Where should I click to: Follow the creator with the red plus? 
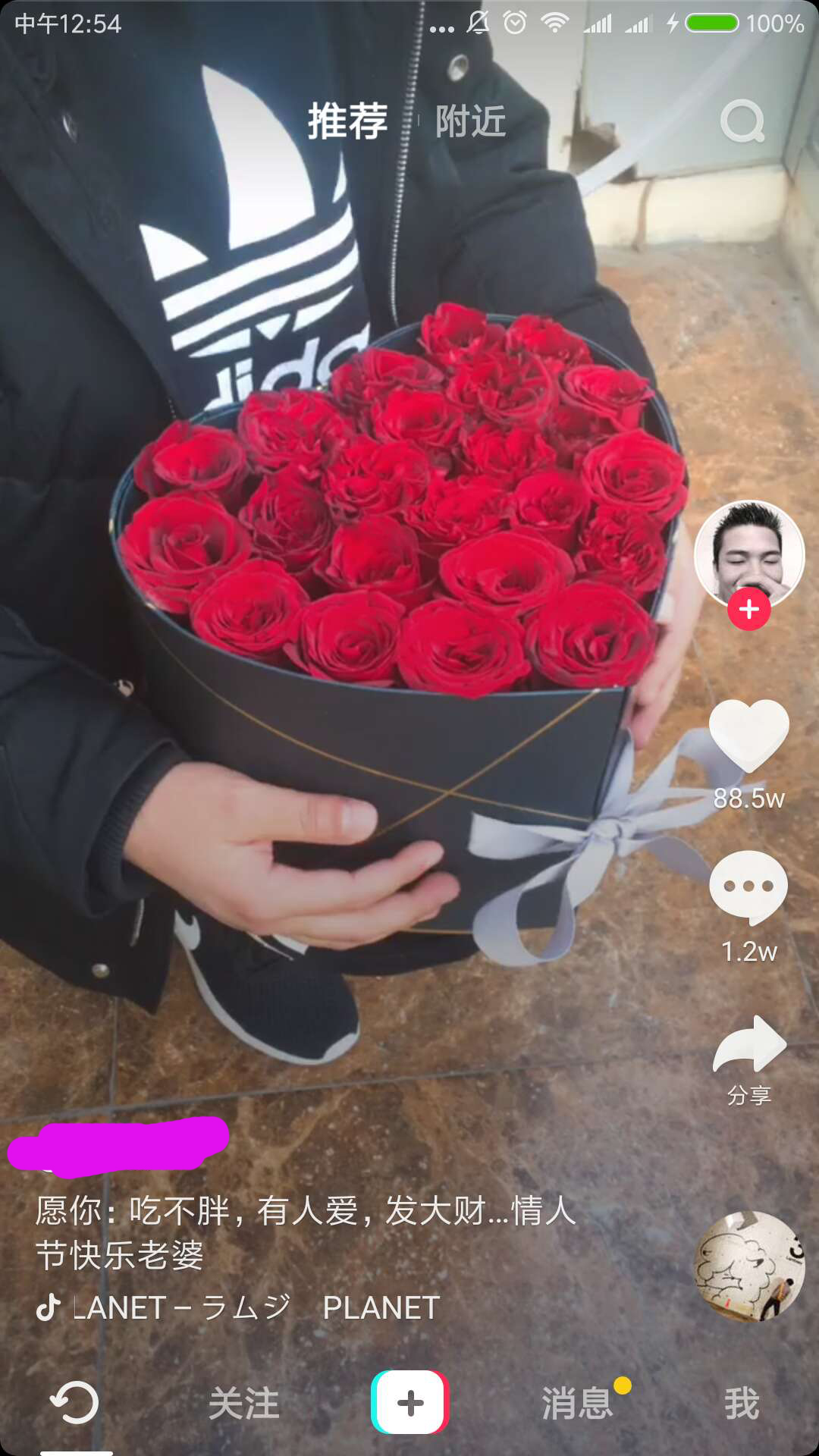click(x=749, y=609)
